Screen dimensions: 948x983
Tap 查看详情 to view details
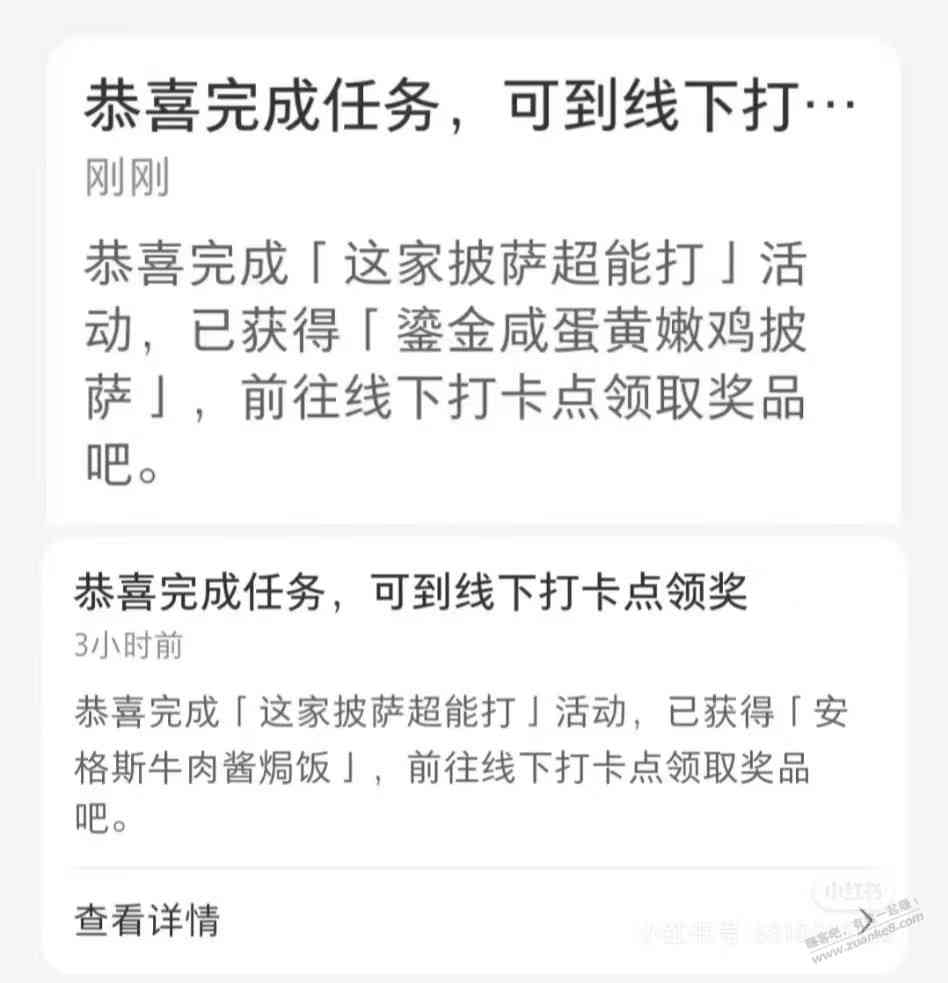pyautogui.click(x=147, y=919)
